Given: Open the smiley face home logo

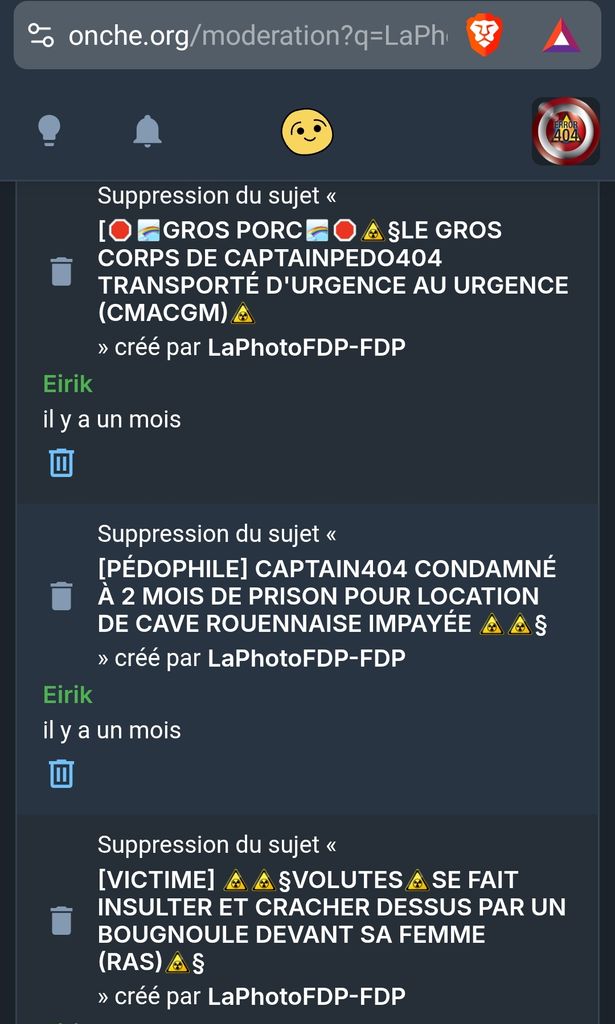Looking at the screenshot, I should [307, 131].
